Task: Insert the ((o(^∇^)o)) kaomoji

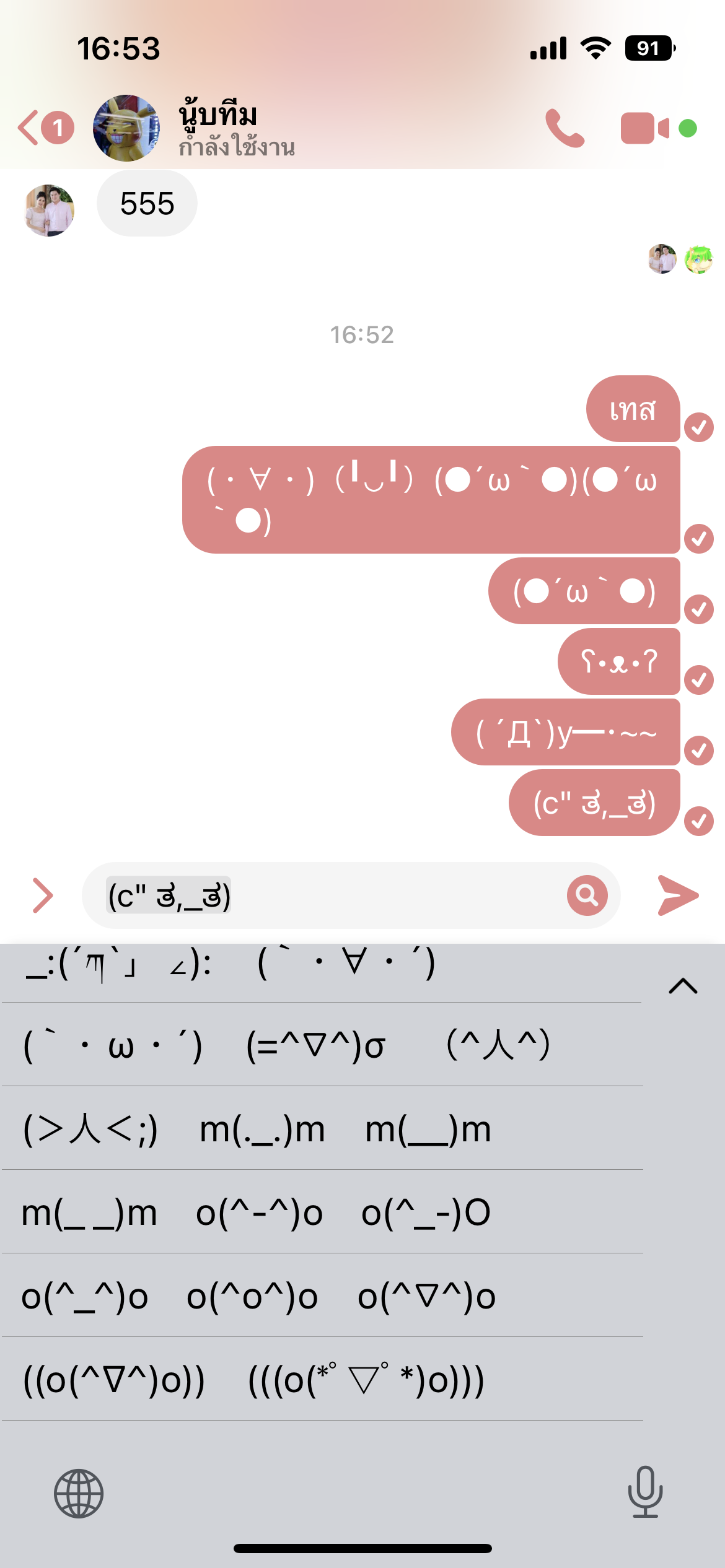Action: (x=114, y=1380)
